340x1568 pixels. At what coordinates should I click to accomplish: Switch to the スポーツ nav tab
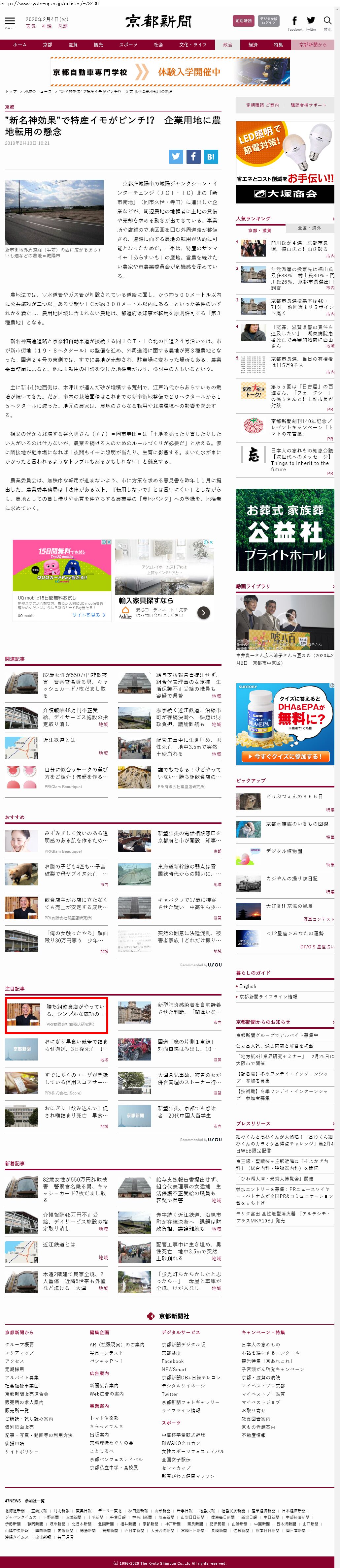click(128, 45)
